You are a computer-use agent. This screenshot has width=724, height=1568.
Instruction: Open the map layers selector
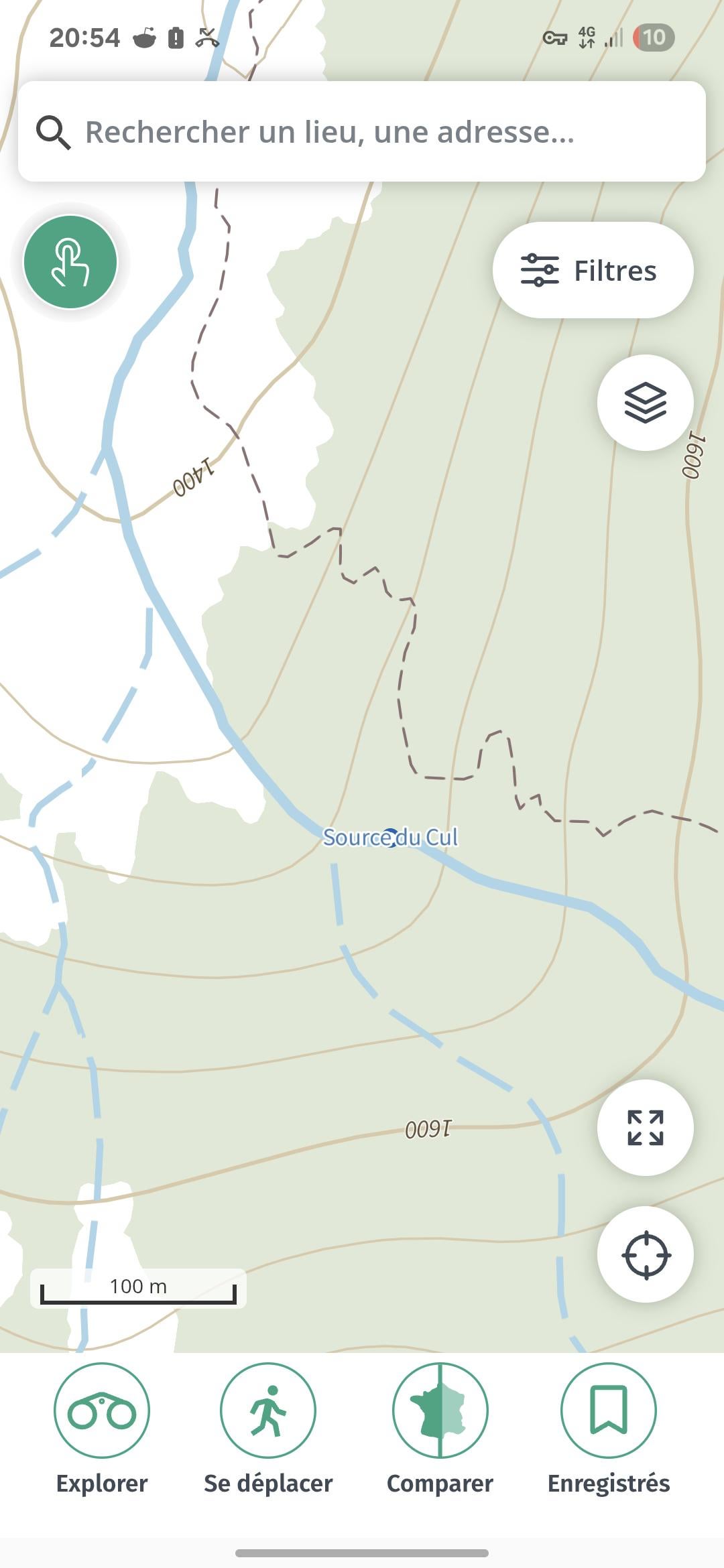click(645, 403)
